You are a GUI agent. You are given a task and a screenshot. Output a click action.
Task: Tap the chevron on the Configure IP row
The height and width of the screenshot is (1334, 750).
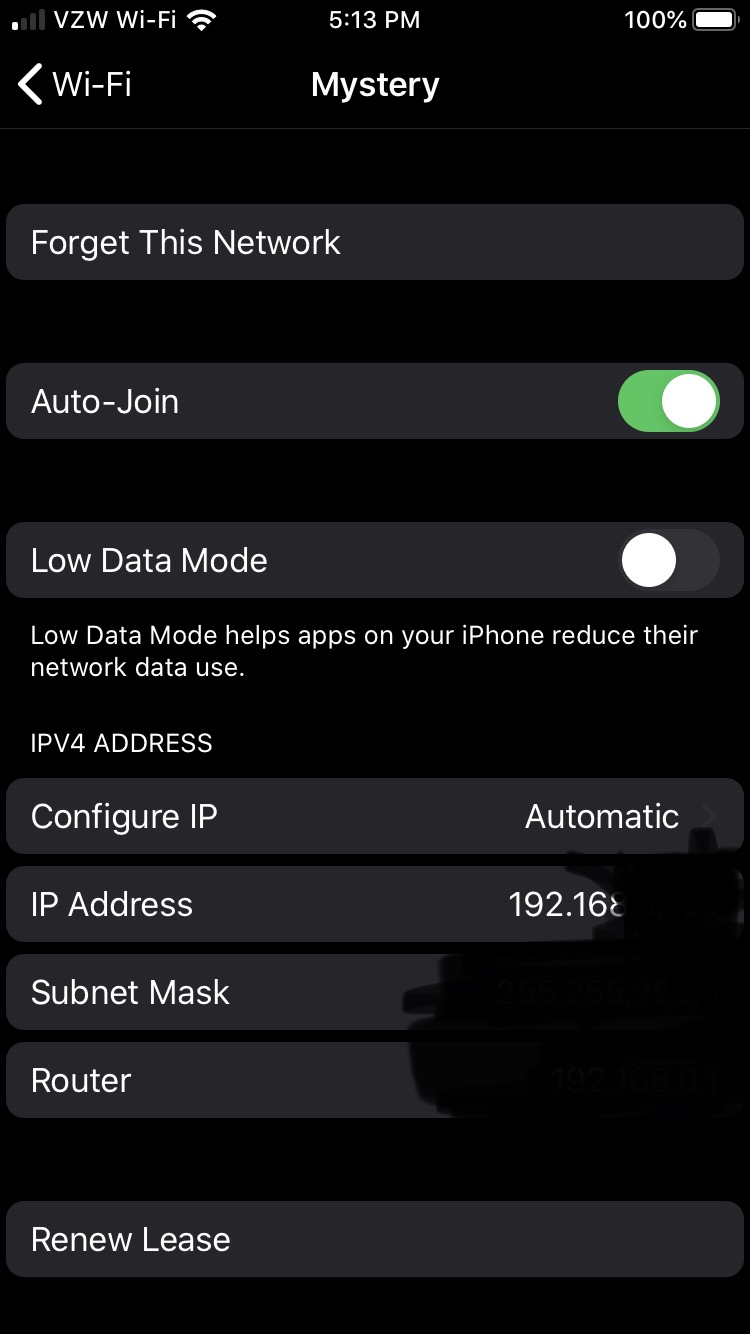pos(710,816)
